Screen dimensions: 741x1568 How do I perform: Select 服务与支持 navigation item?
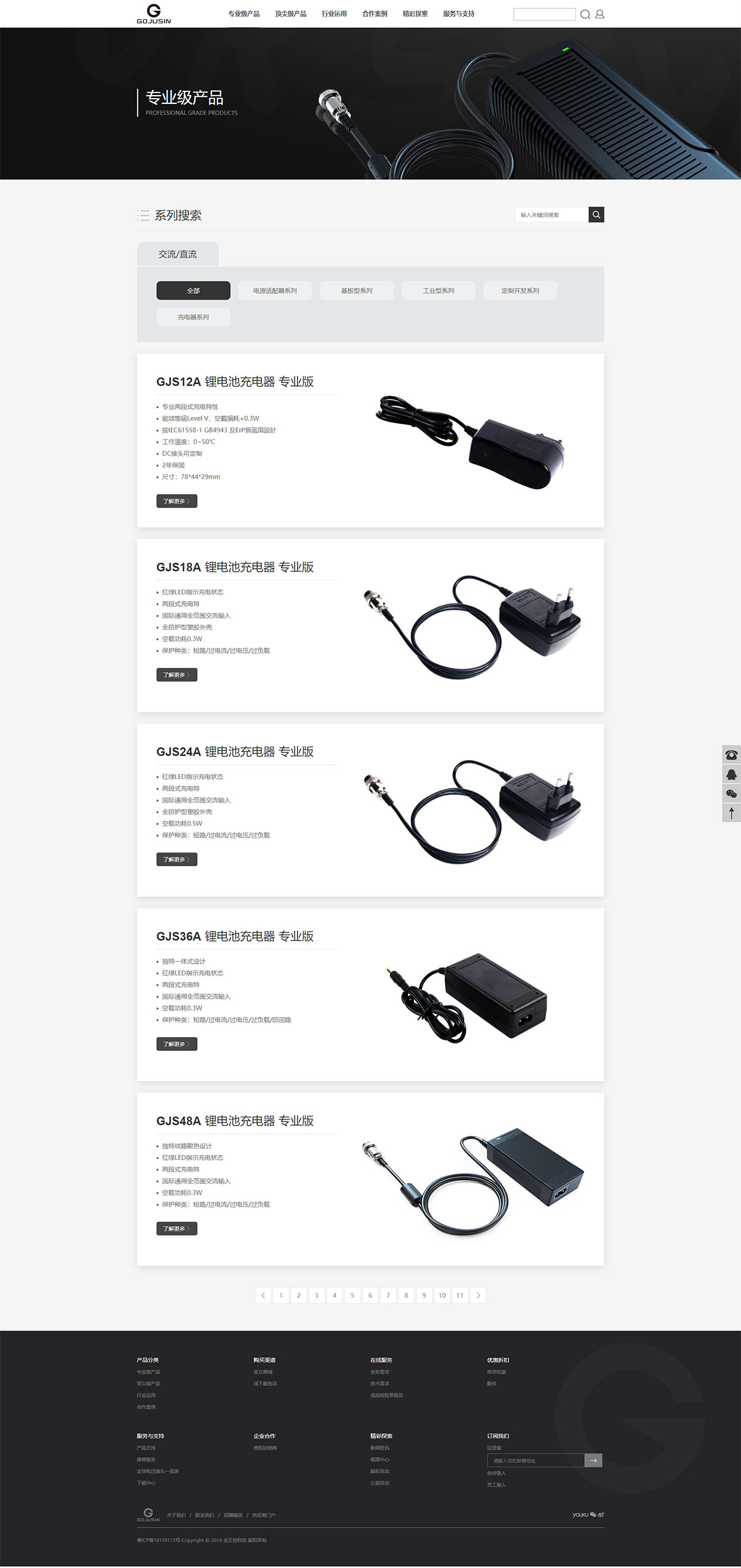point(458,14)
